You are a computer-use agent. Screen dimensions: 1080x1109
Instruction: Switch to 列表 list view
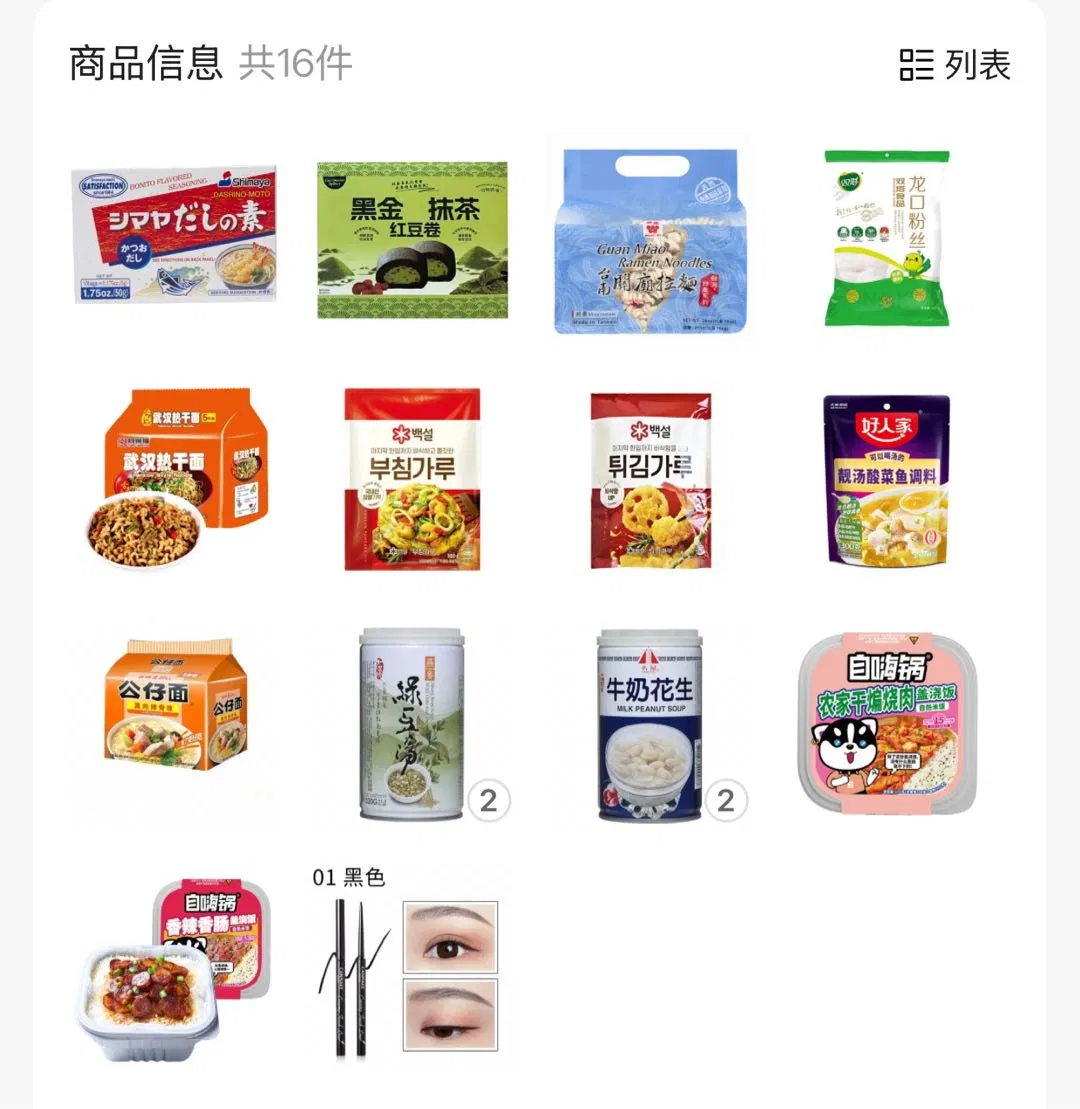(x=955, y=65)
